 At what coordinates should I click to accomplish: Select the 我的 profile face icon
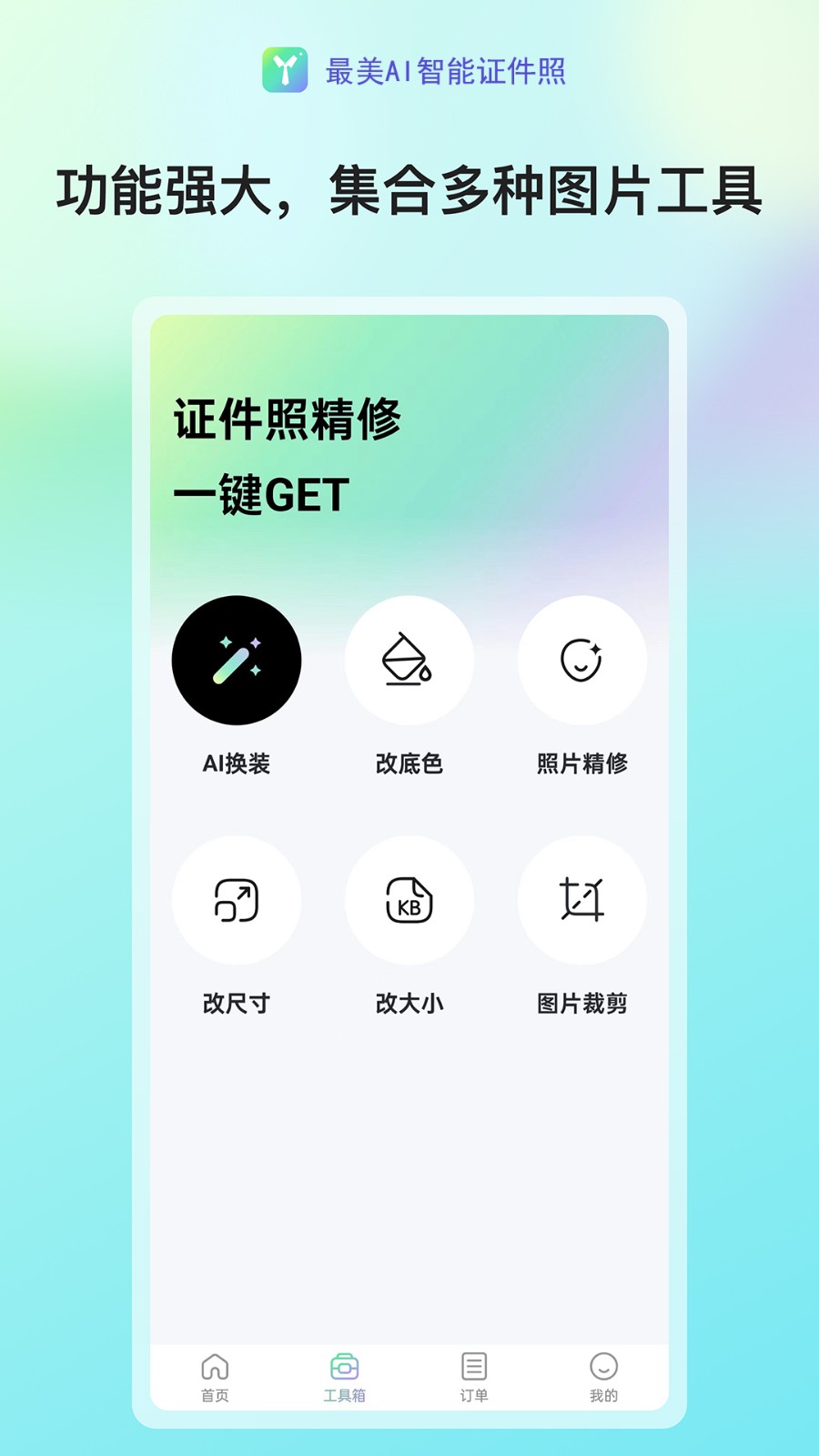pos(603,1366)
